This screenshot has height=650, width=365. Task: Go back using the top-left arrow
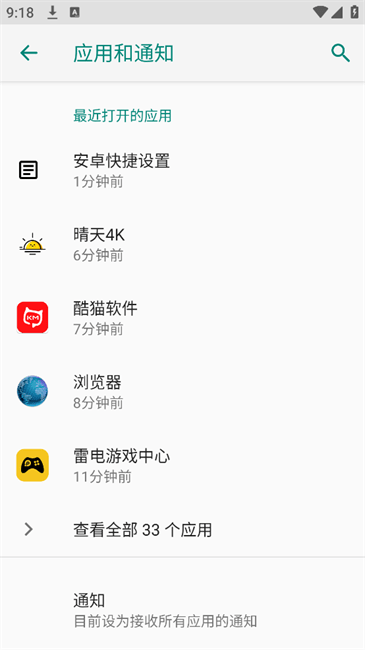(29, 53)
